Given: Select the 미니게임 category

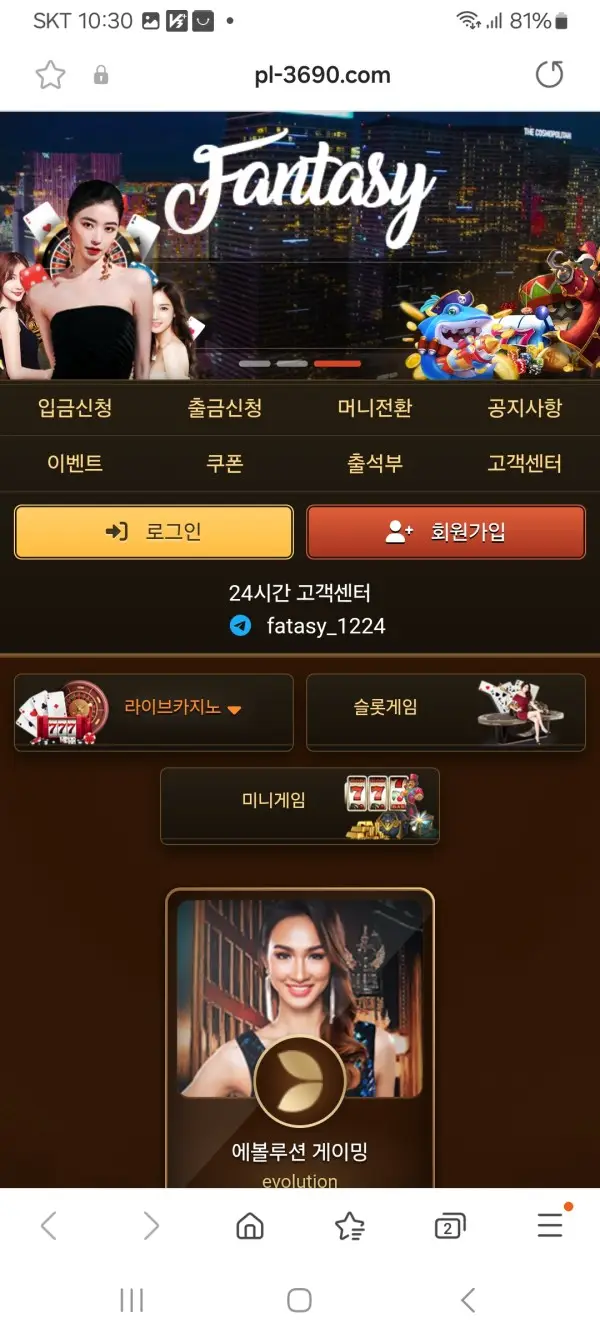Looking at the screenshot, I should pos(299,805).
